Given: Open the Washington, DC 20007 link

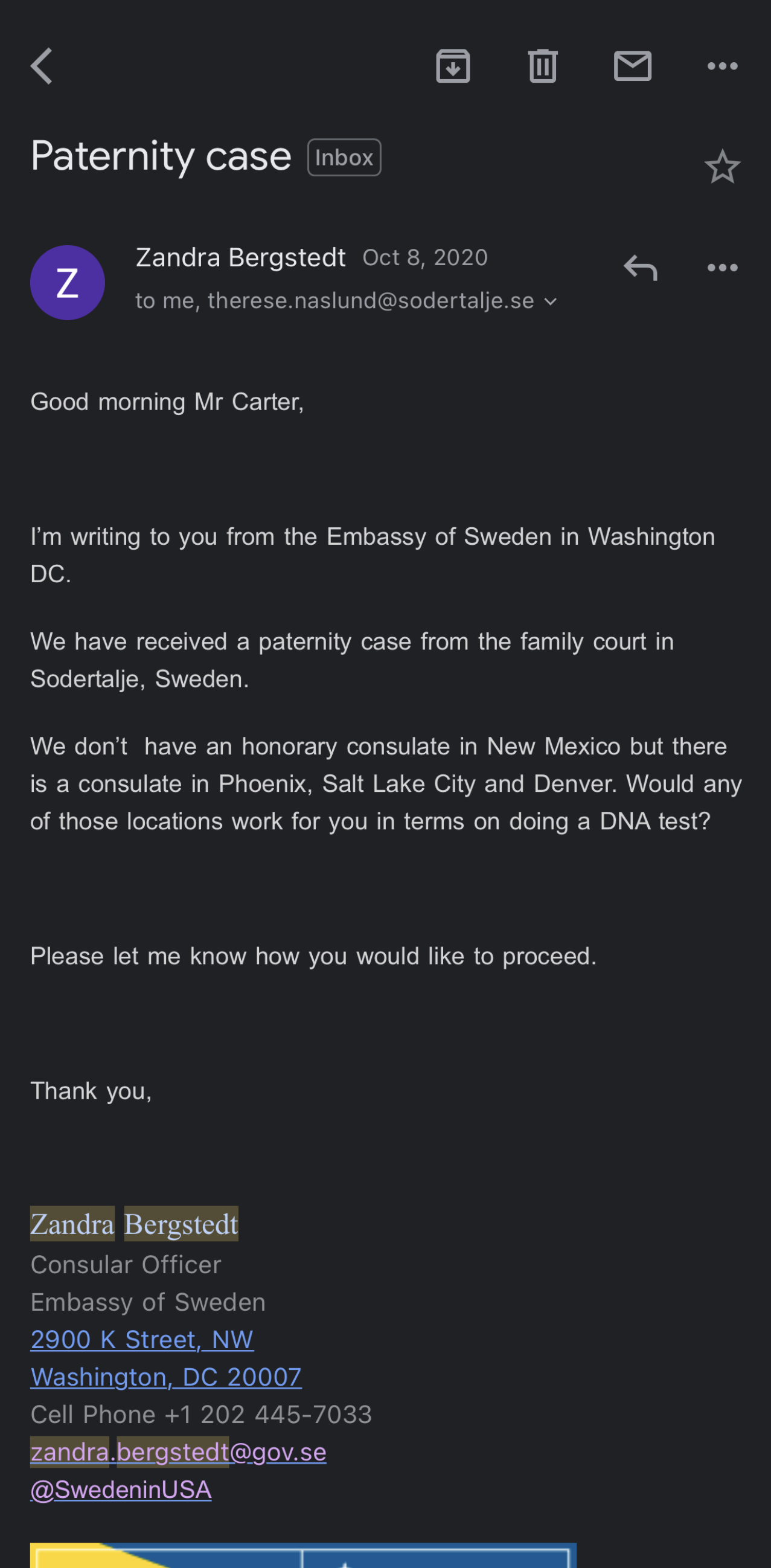Looking at the screenshot, I should [165, 1377].
